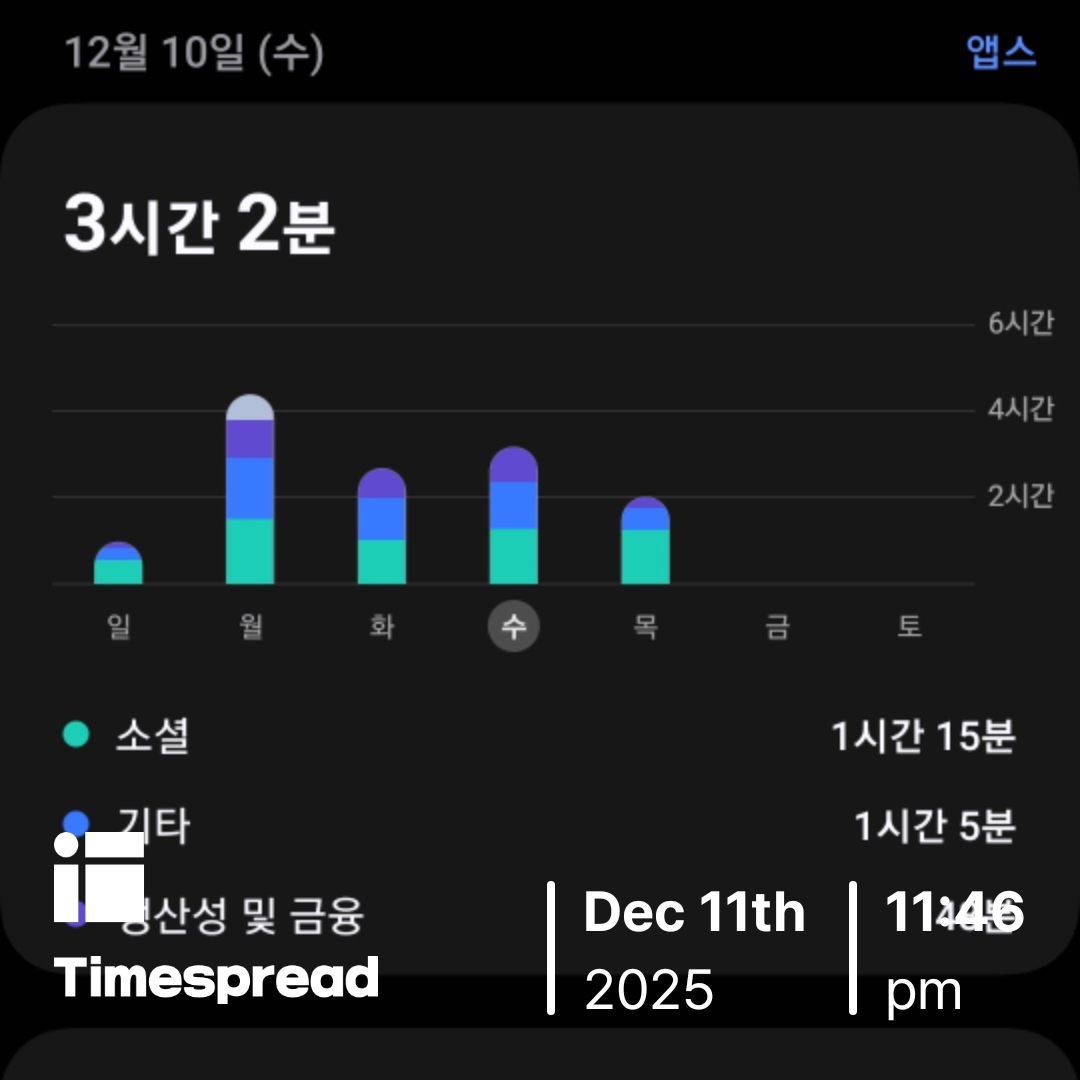Open the 기타 category row
This screenshot has height=1080, width=1080.
[x=540, y=826]
